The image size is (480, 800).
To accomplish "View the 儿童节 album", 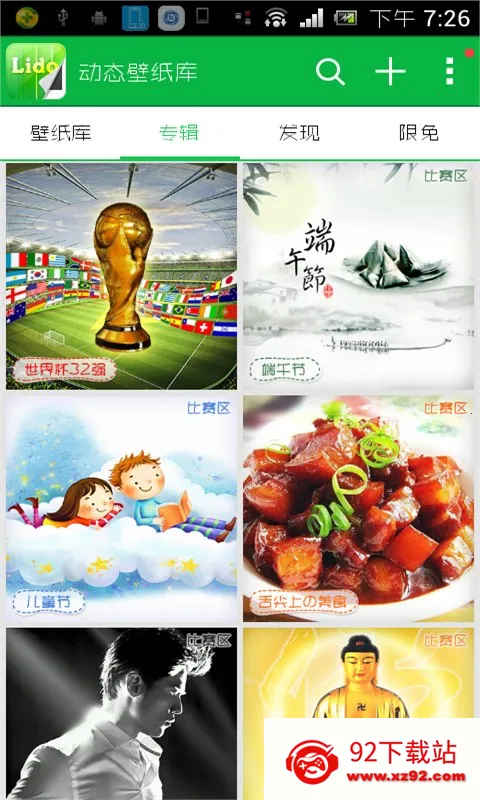I will click(121, 509).
